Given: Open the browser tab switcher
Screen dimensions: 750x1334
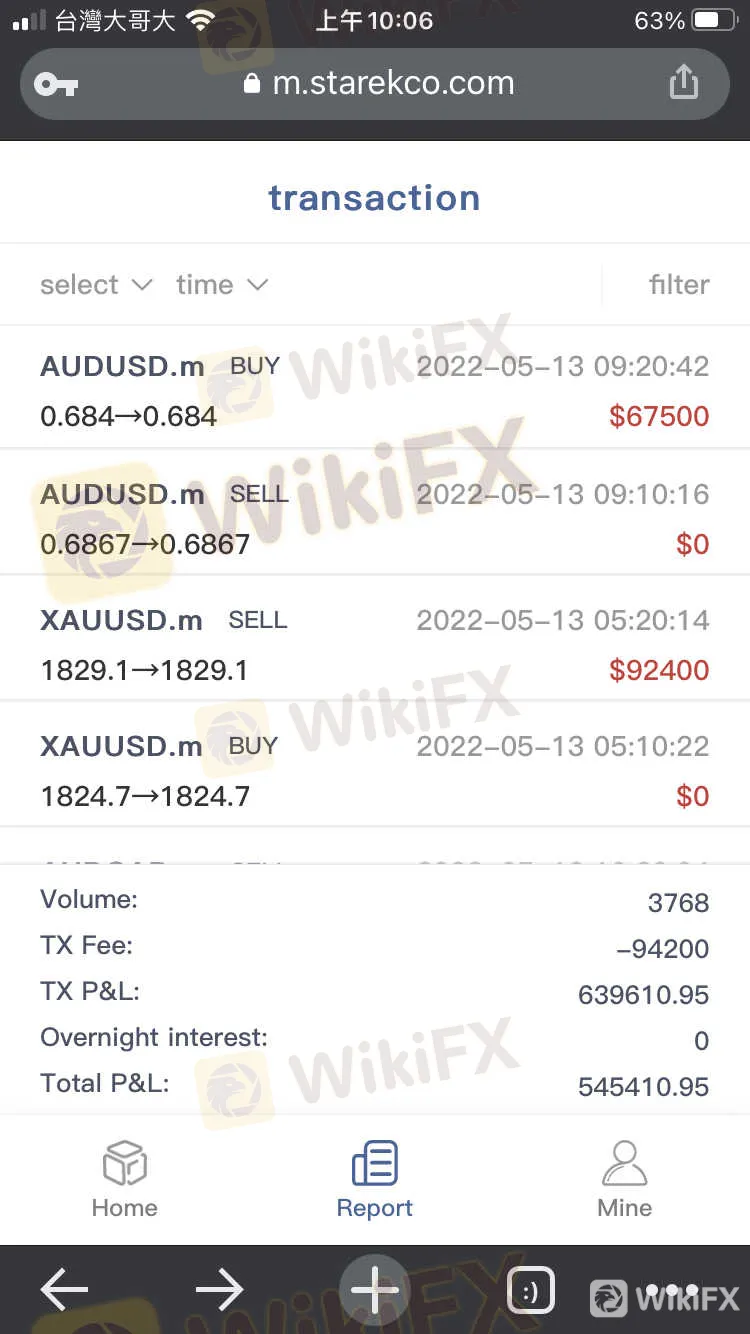Looking at the screenshot, I should (530, 1290).
